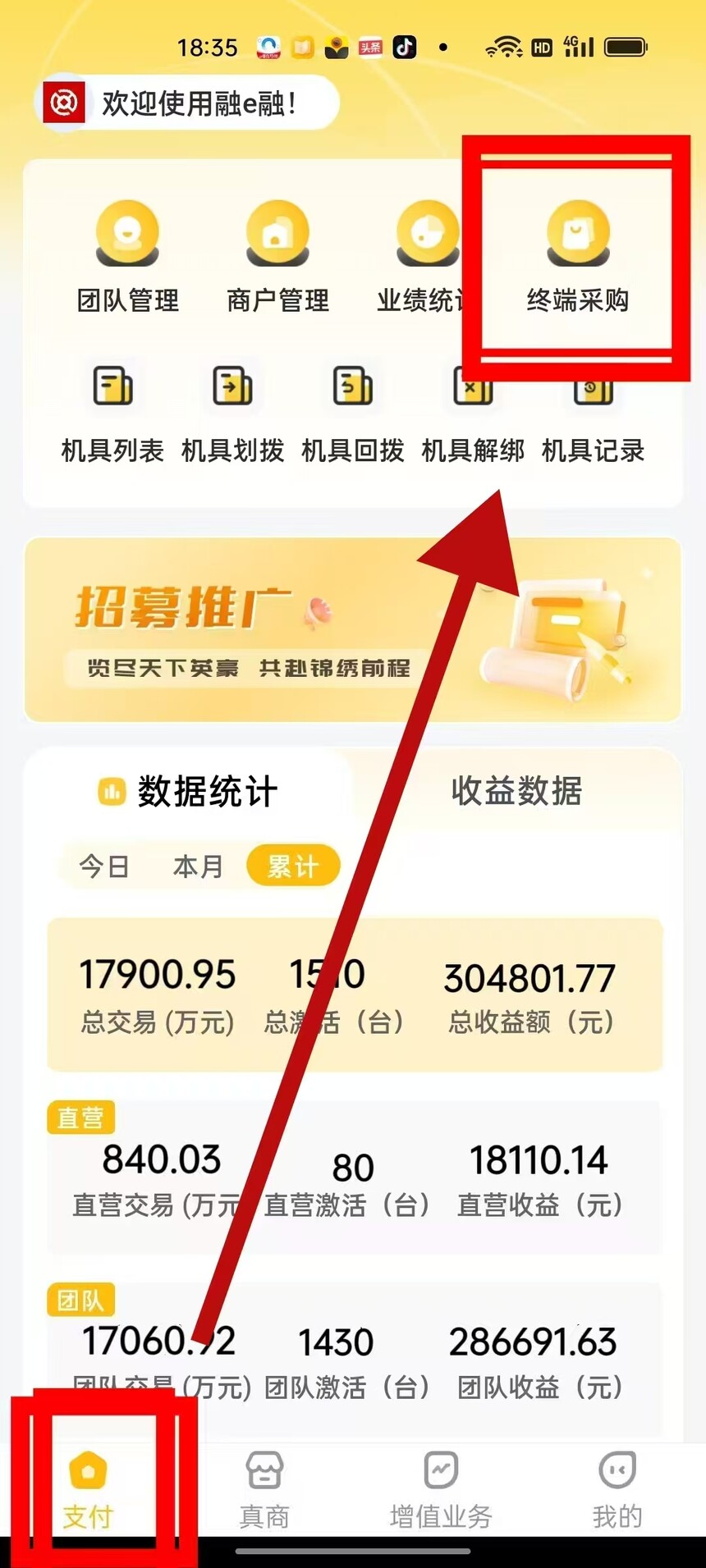Switch to 收益数据 tab
This screenshot has width=706, height=1568.
(x=516, y=792)
